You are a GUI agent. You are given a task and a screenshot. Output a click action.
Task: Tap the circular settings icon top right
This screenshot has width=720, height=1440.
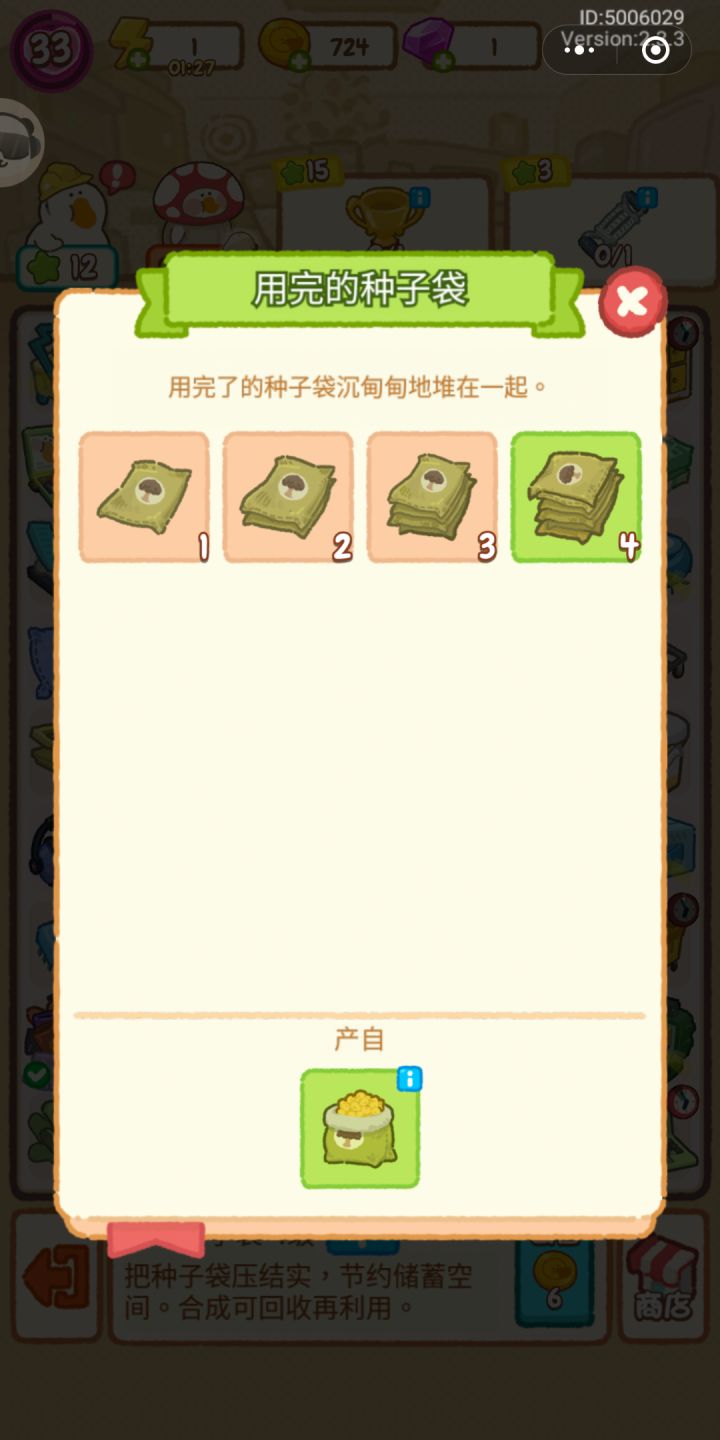pos(655,48)
